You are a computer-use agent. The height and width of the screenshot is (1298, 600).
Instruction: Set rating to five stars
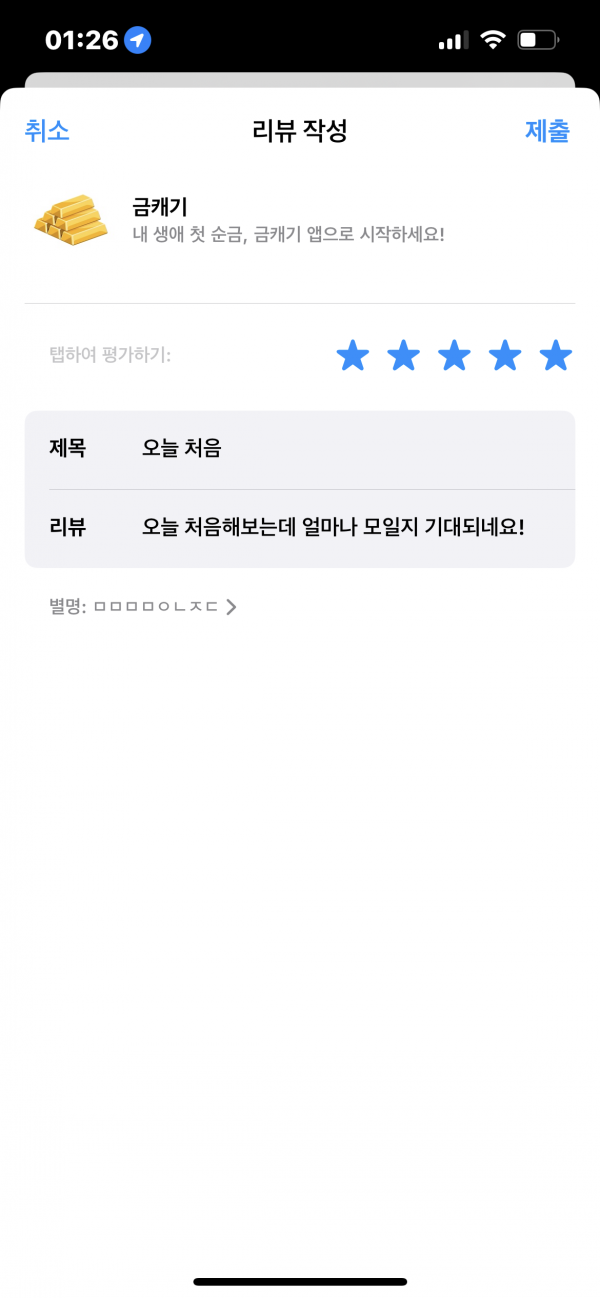click(x=556, y=355)
